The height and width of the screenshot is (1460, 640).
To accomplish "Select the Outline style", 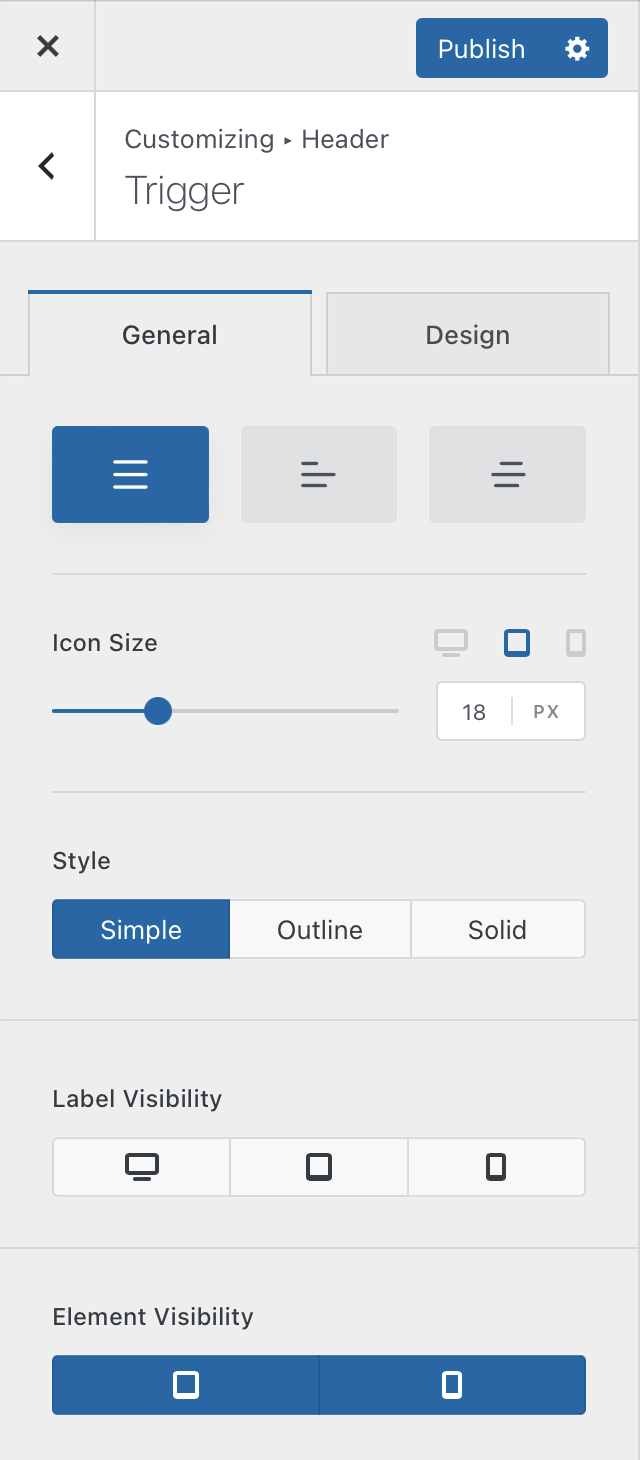I will pos(320,930).
